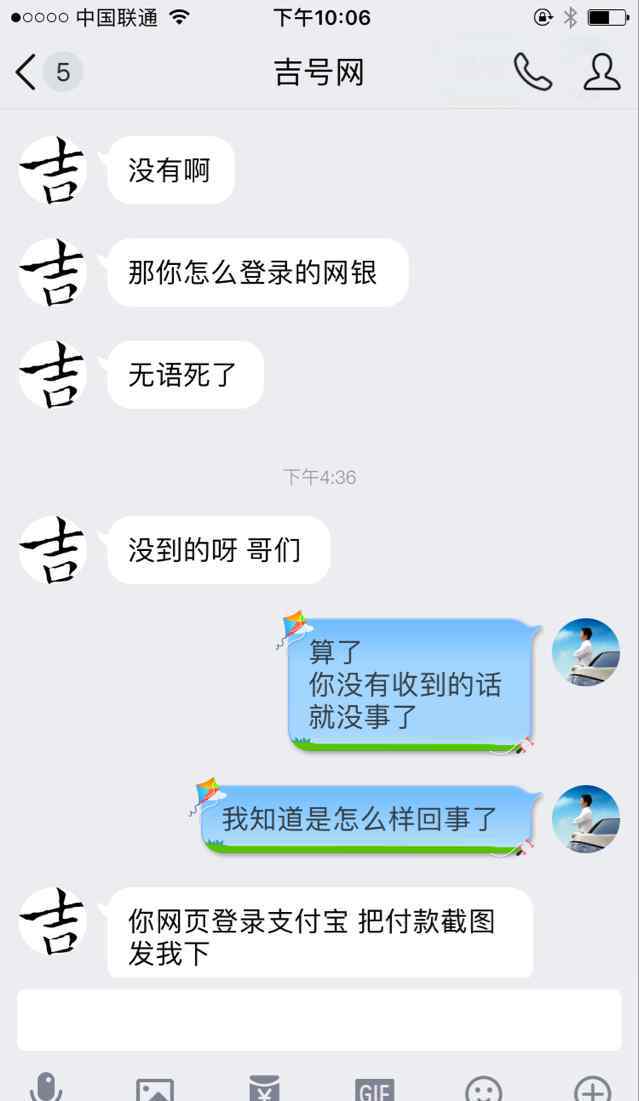Open the photo picker
The image size is (639, 1101).
point(155,1089)
